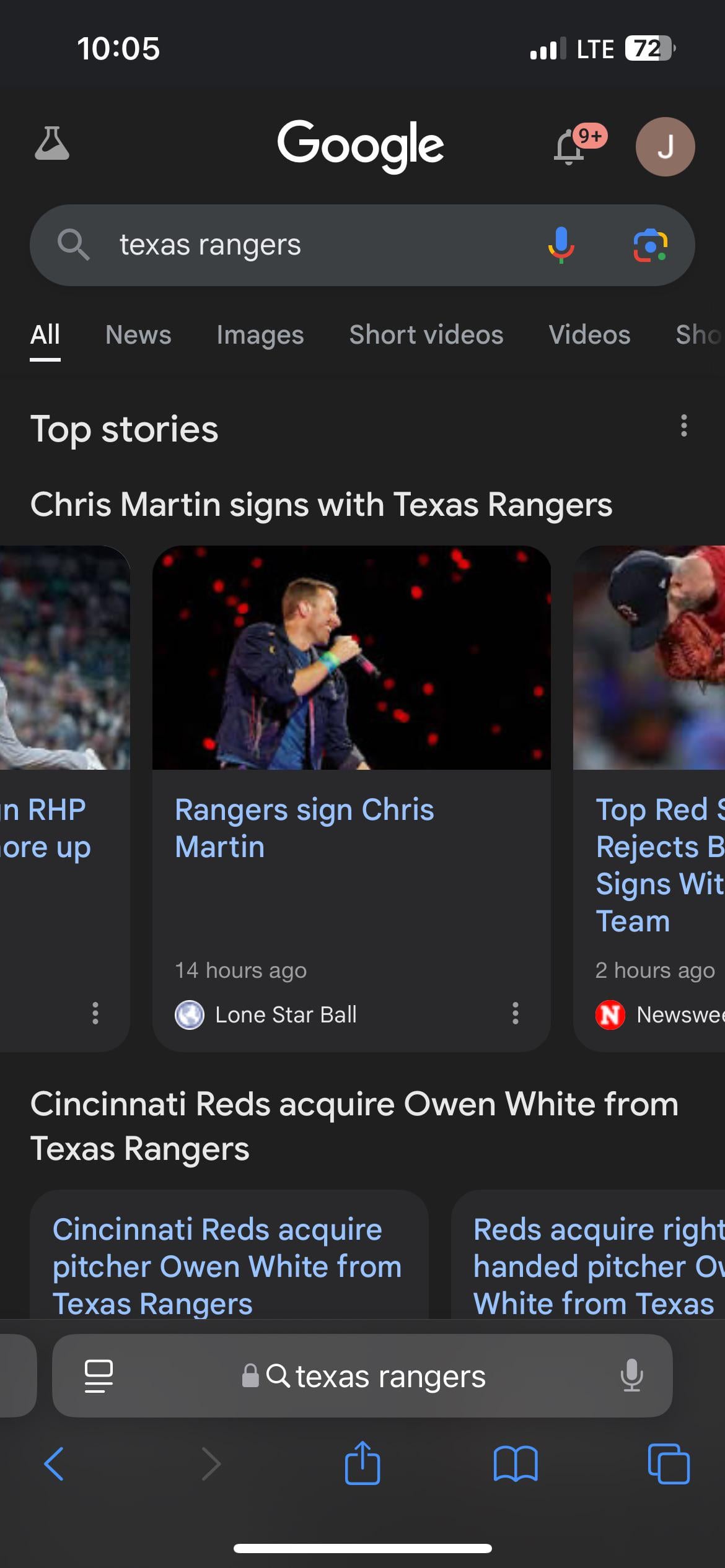Open Safari page settings menu icon
The height and width of the screenshot is (1568, 725).
click(x=99, y=1376)
